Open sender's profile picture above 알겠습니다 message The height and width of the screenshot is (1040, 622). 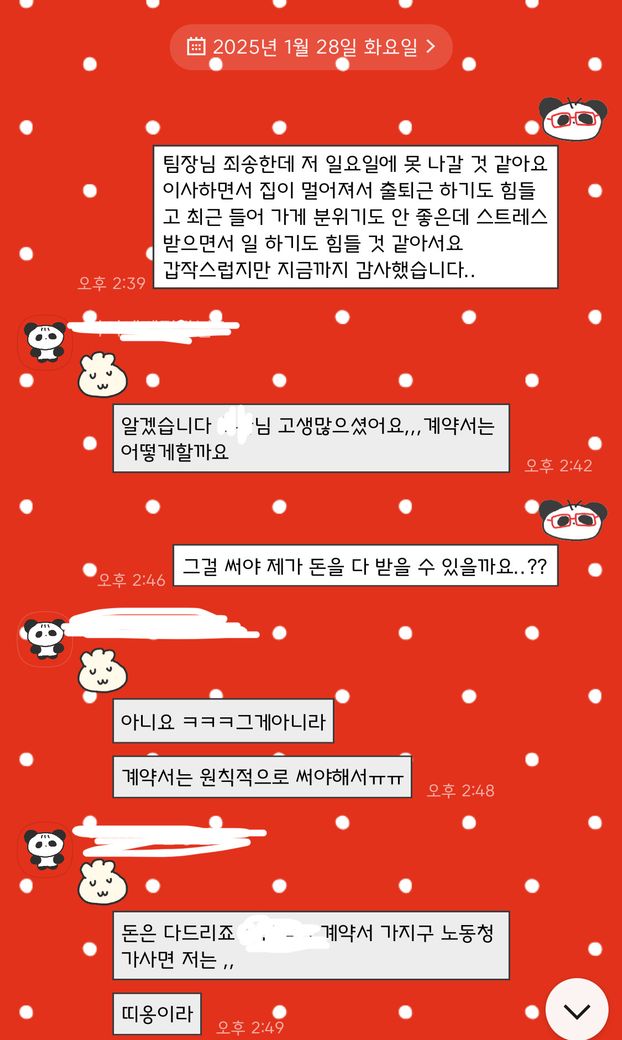pyautogui.click(x=44, y=343)
